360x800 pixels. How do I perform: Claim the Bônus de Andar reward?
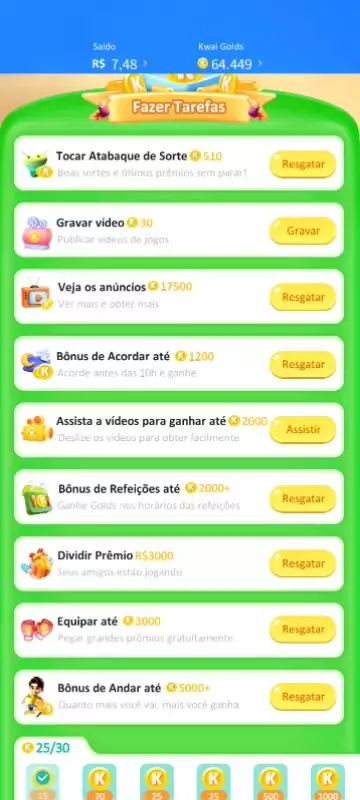click(303, 697)
